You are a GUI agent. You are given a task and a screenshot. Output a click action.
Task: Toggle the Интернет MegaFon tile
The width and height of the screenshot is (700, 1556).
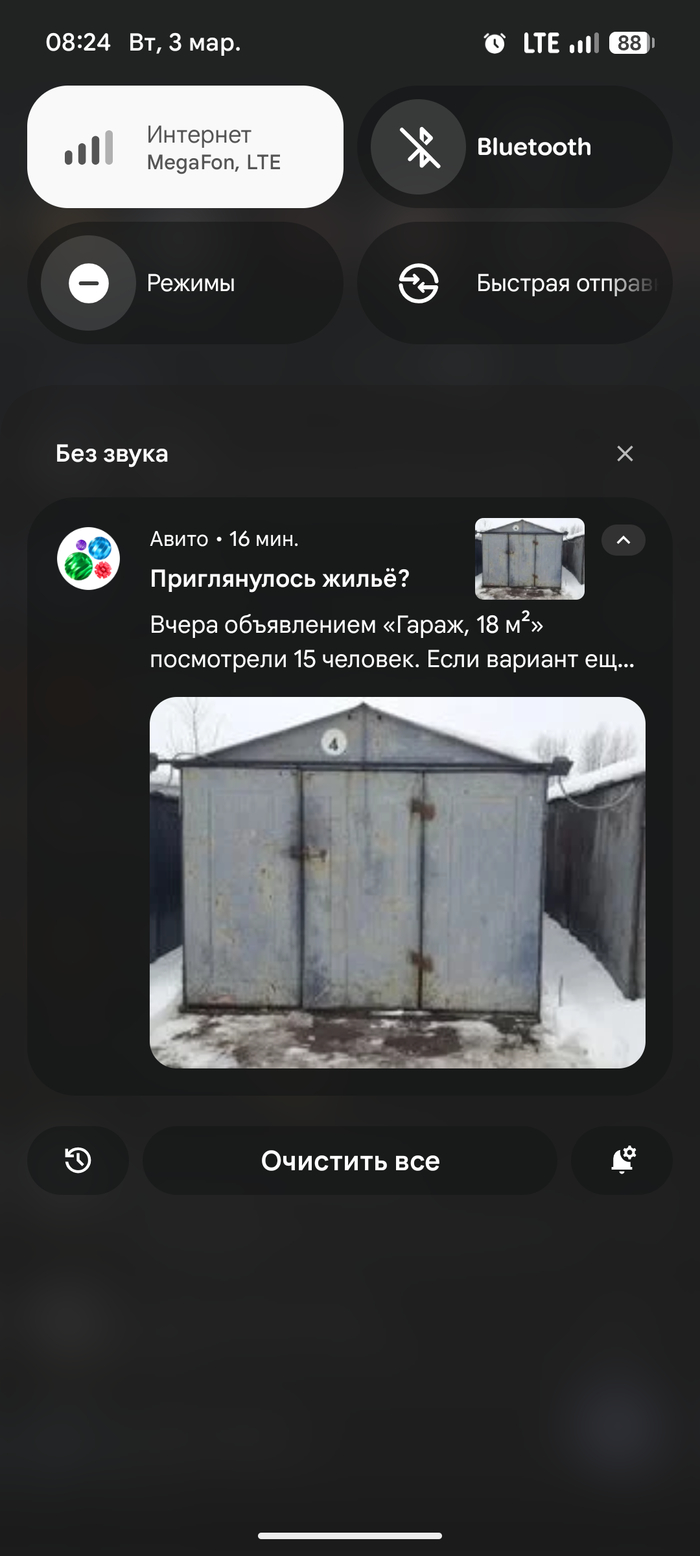click(185, 147)
